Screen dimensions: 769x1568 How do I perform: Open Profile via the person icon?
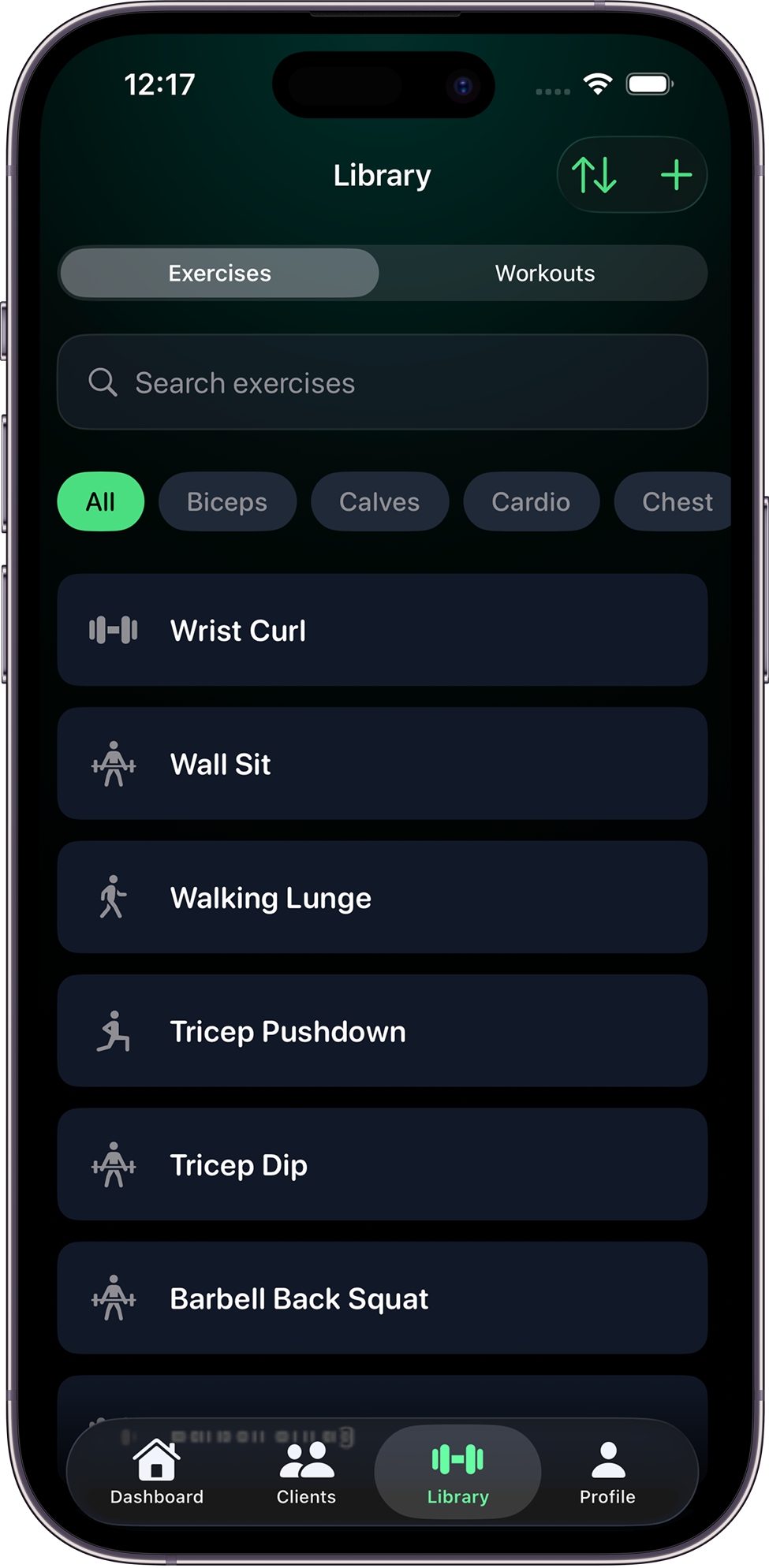tap(607, 1462)
